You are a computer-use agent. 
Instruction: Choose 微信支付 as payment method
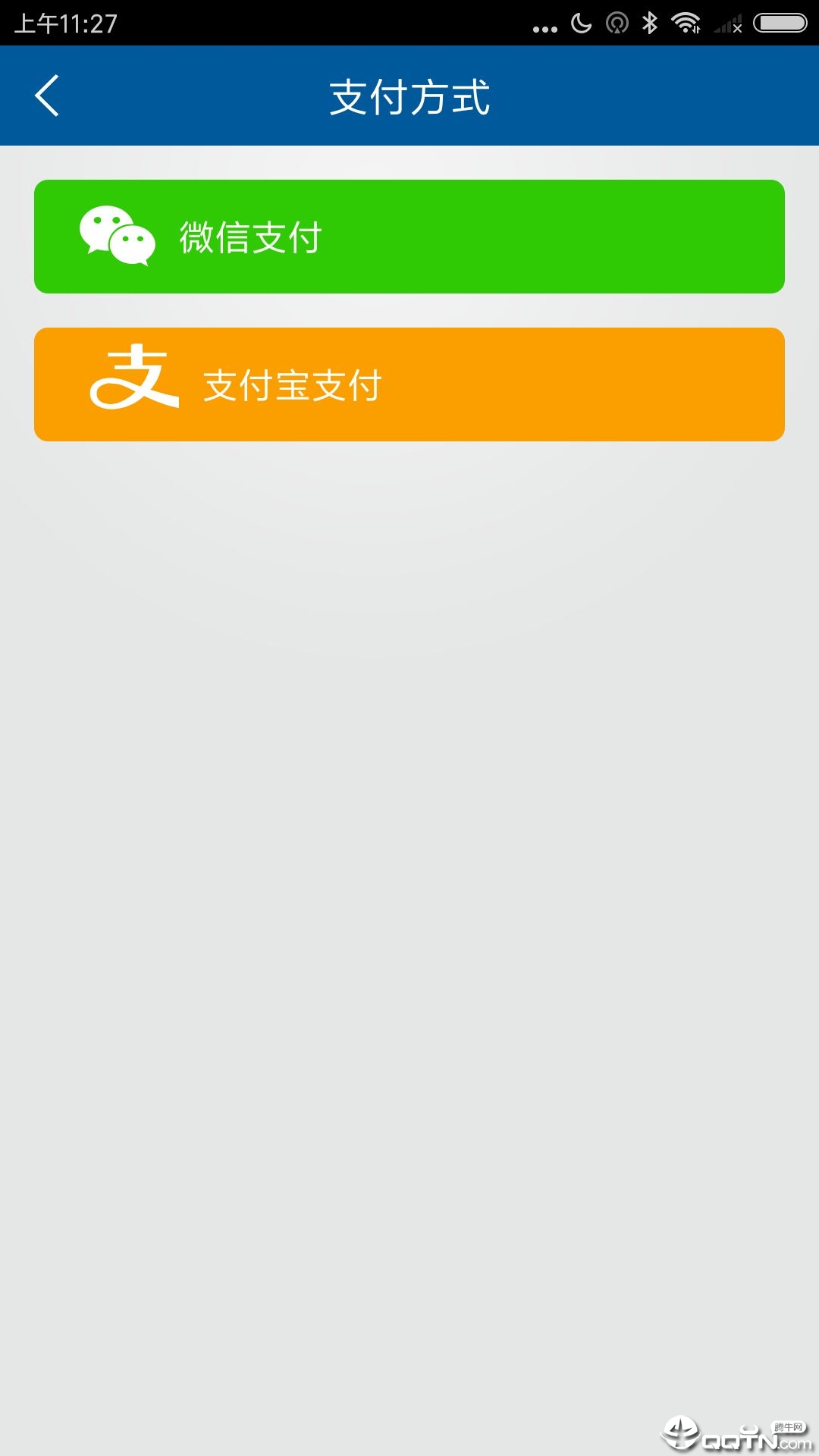[x=409, y=237]
